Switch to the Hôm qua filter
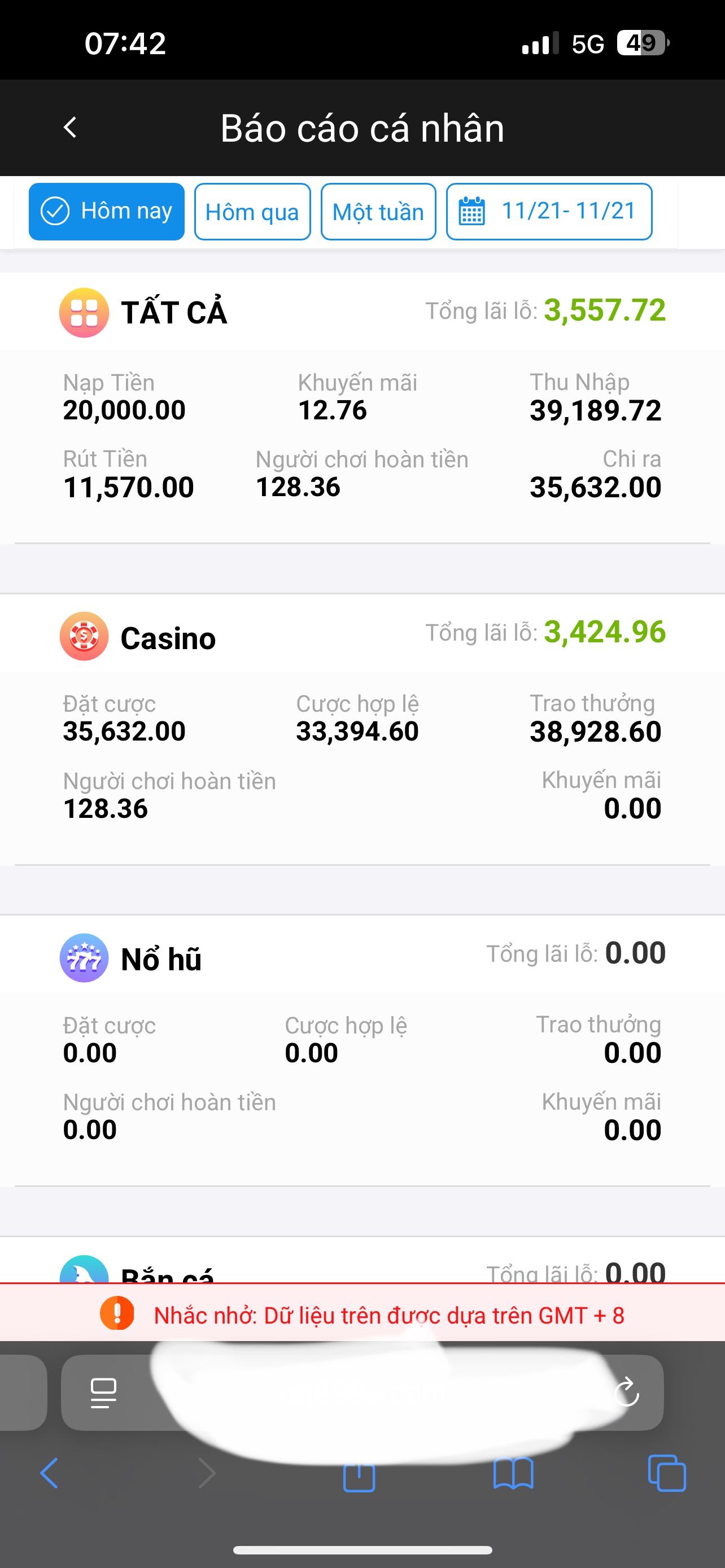The height and width of the screenshot is (1568, 725). point(252,212)
